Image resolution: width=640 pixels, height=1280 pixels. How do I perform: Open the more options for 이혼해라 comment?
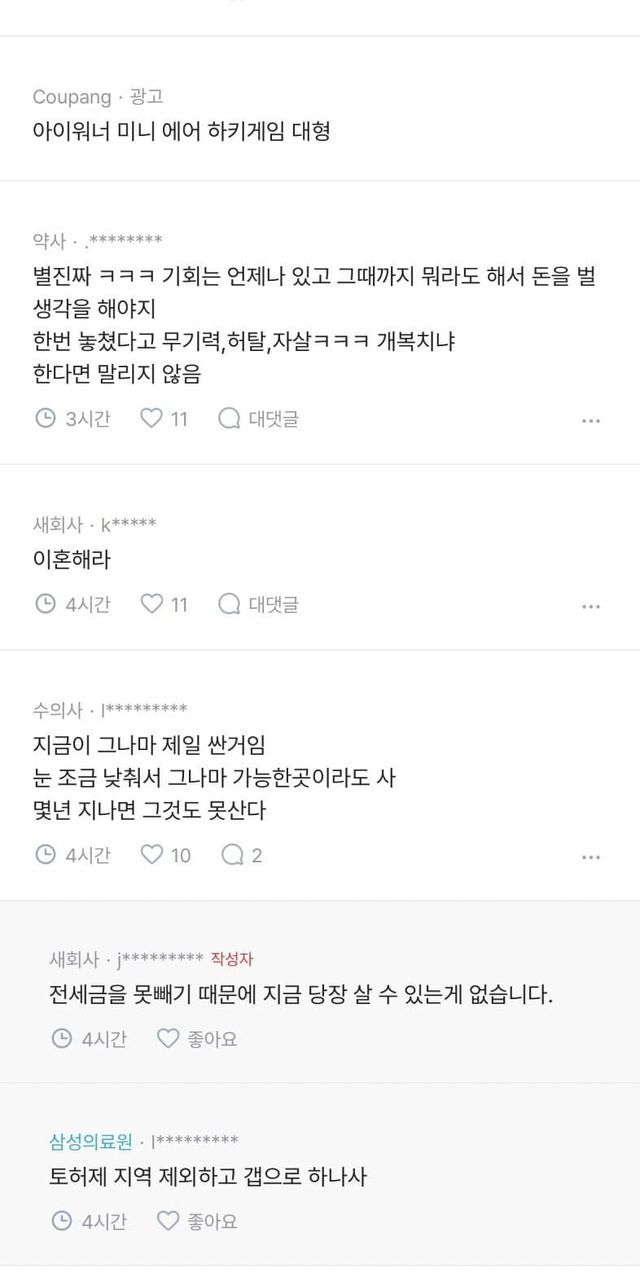tap(591, 606)
